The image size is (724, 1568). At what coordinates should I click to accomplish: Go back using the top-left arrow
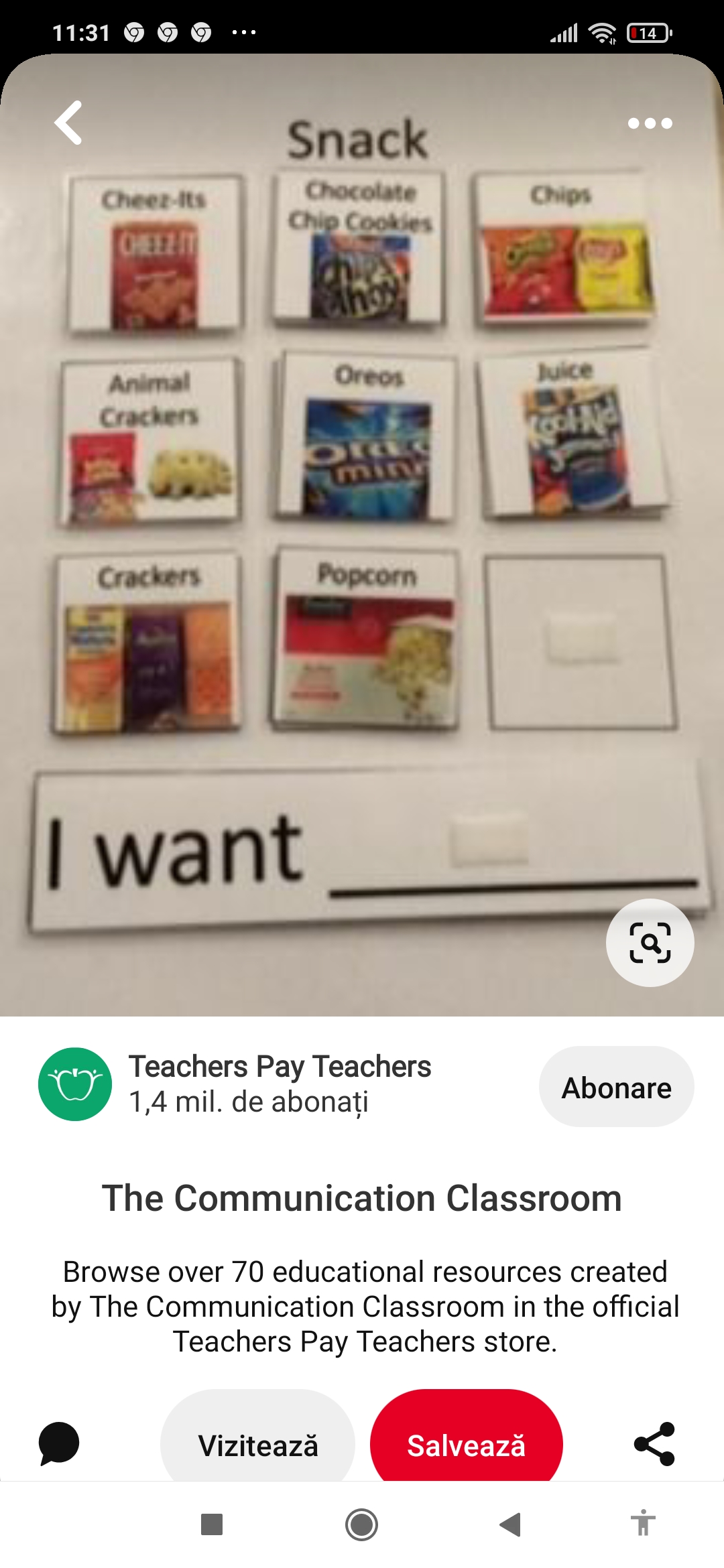[68, 123]
